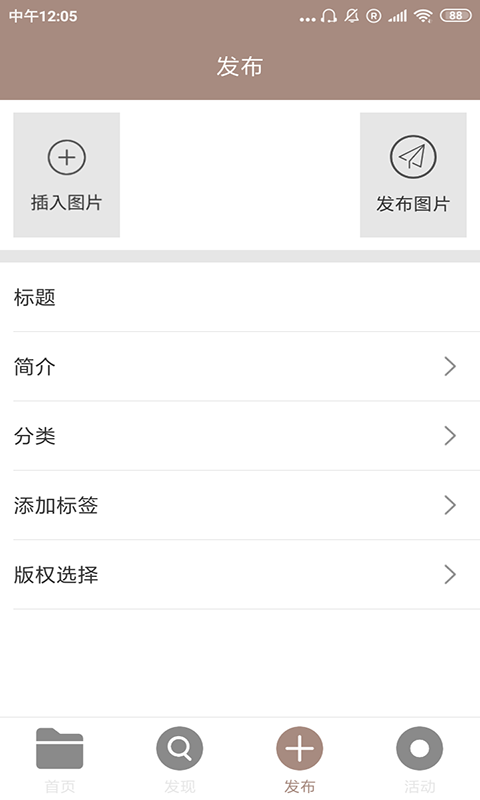The height and width of the screenshot is (800, 480).
Task: Go to the 活动 activity tab
Action: pos(420,760)
